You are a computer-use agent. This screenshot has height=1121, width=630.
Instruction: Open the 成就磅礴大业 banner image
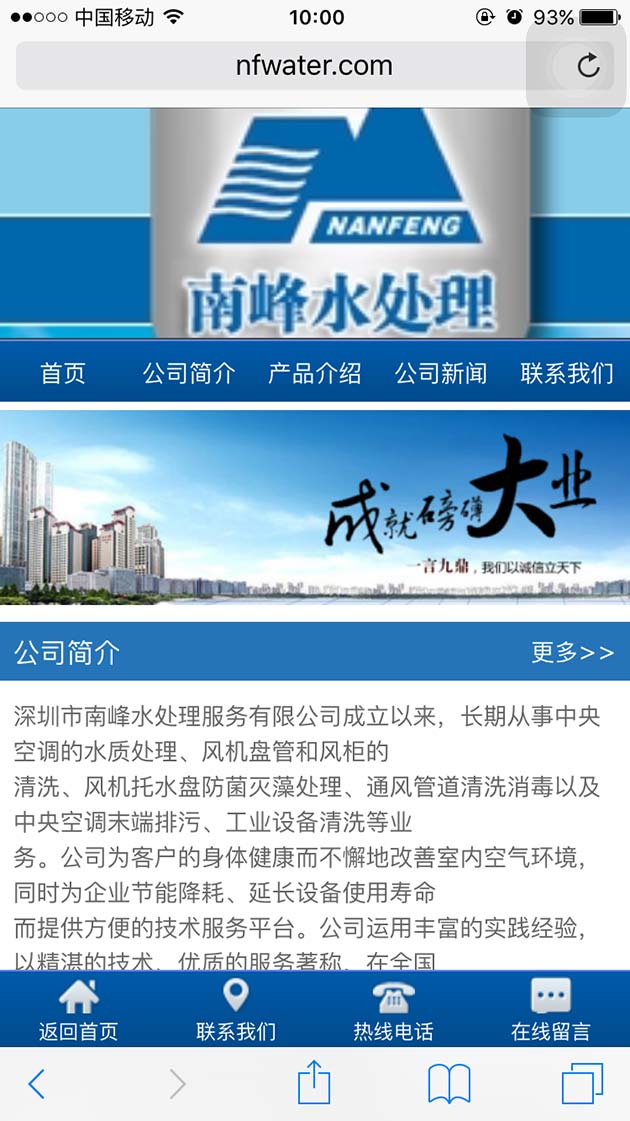315,507
